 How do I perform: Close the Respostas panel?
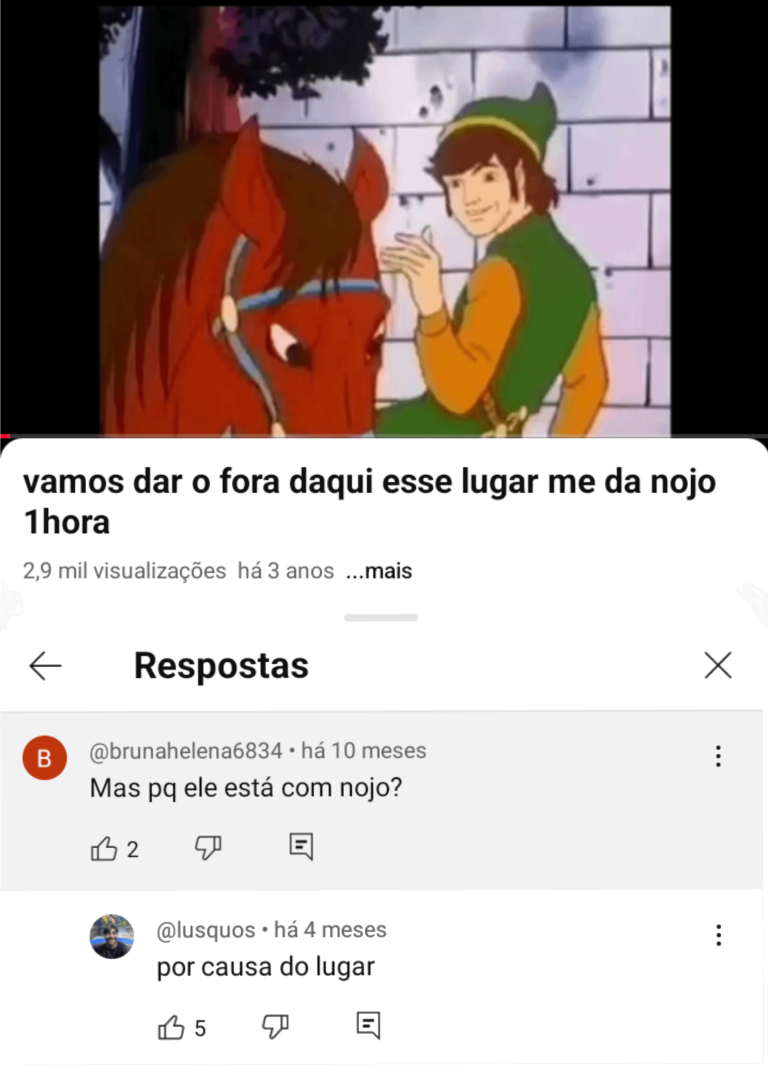(718, 666)
